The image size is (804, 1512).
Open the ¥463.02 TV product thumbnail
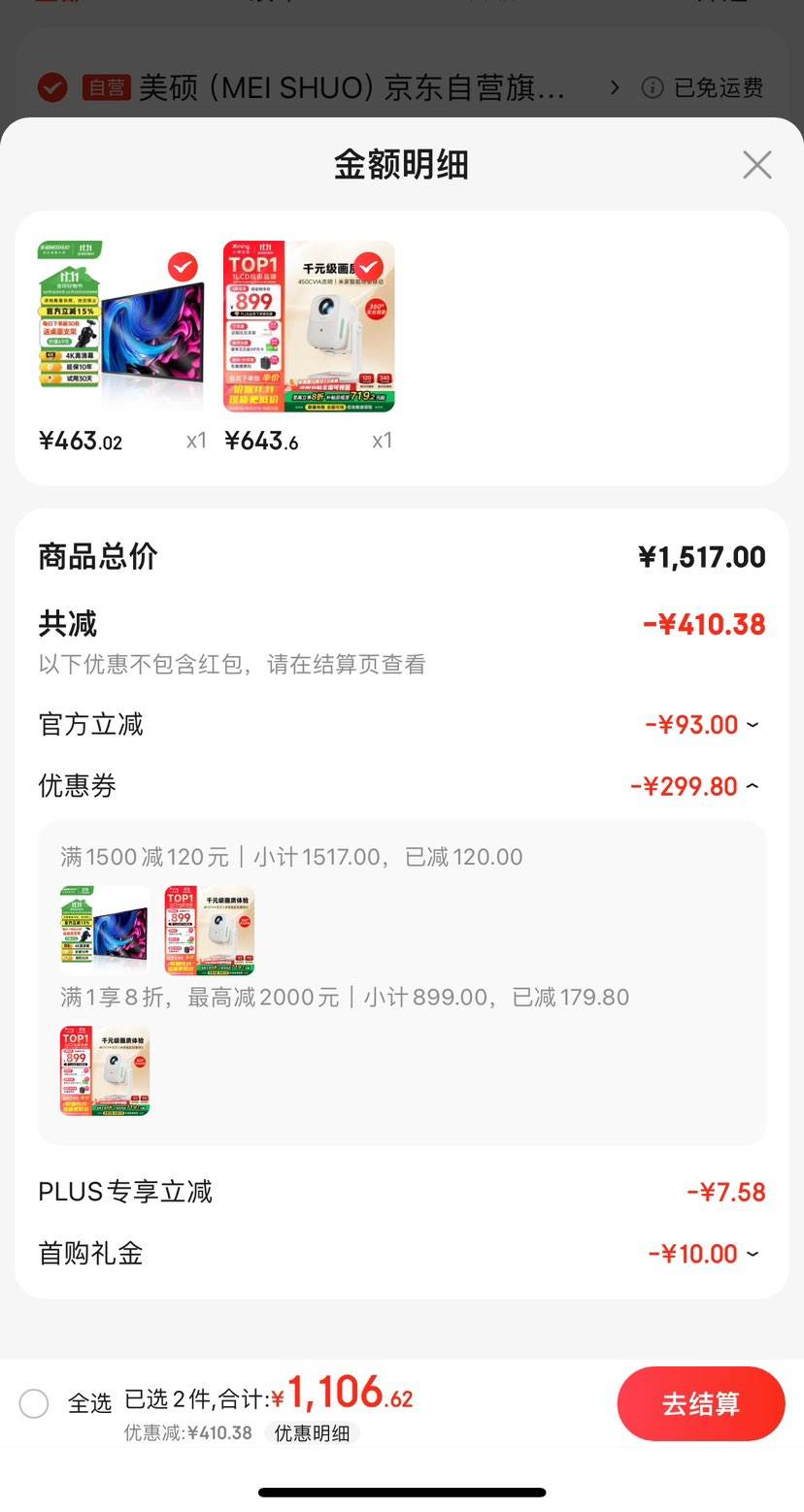pyautogui.click(x=117, y=326)
